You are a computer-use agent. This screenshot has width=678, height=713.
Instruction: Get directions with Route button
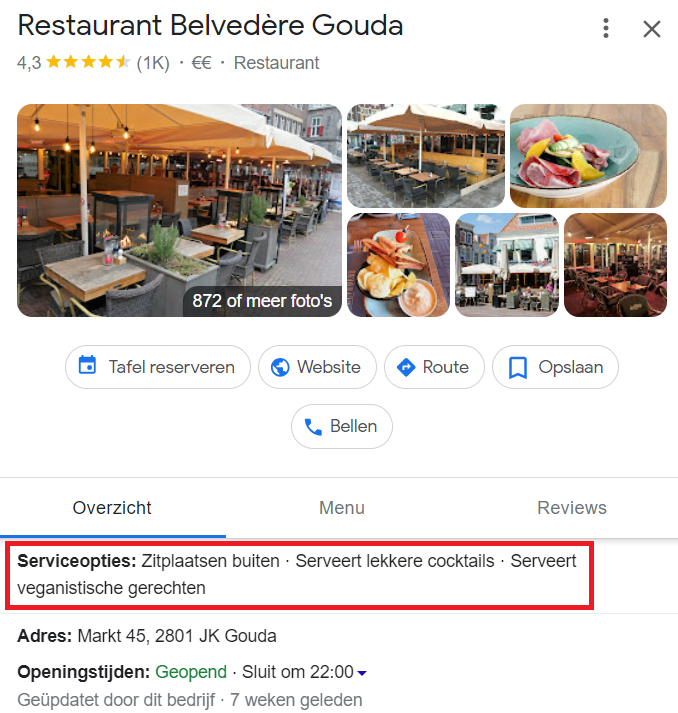pos(434,367)
